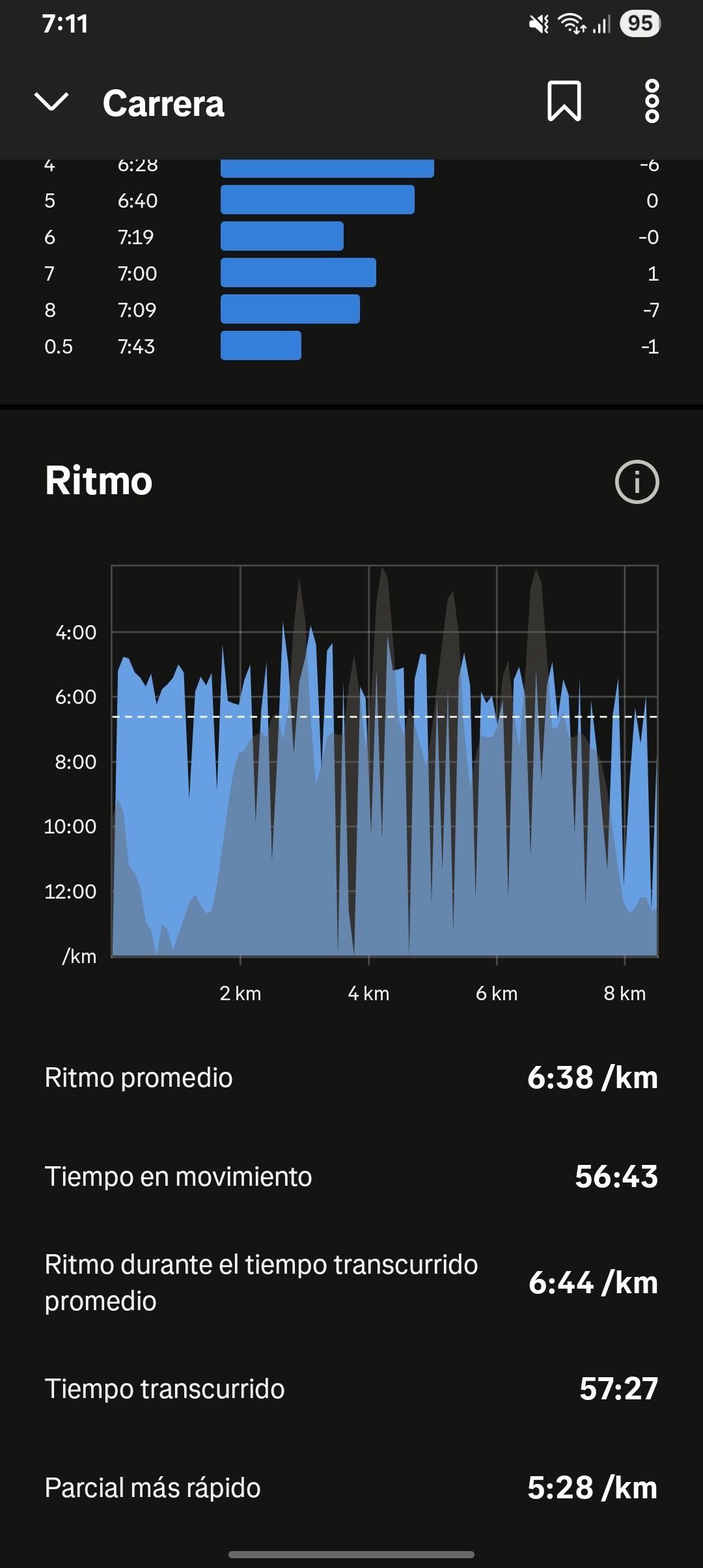703x1568 pixels.
Task: Bookmark this Carrera activity
Action: pos(564,101)
